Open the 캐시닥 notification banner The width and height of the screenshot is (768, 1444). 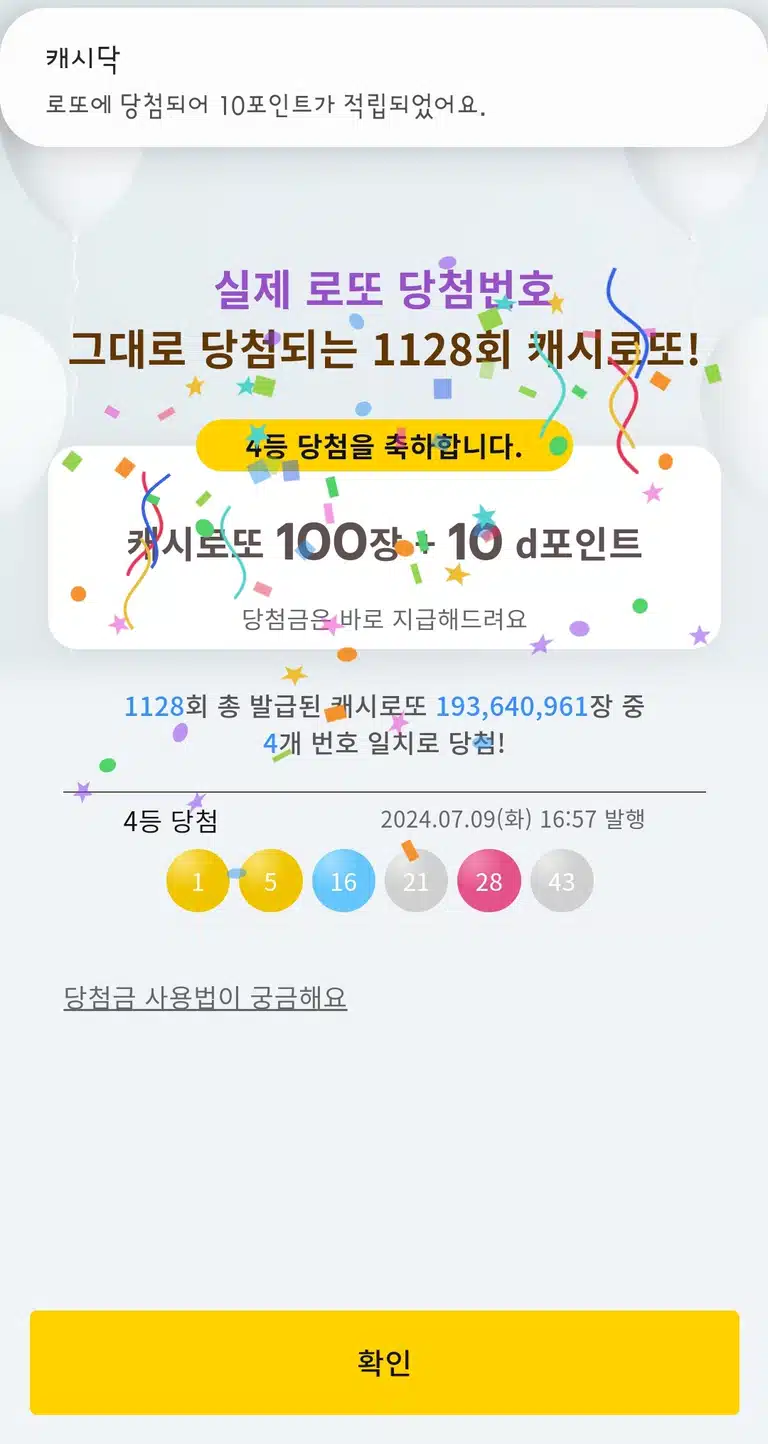click(384, 79)
